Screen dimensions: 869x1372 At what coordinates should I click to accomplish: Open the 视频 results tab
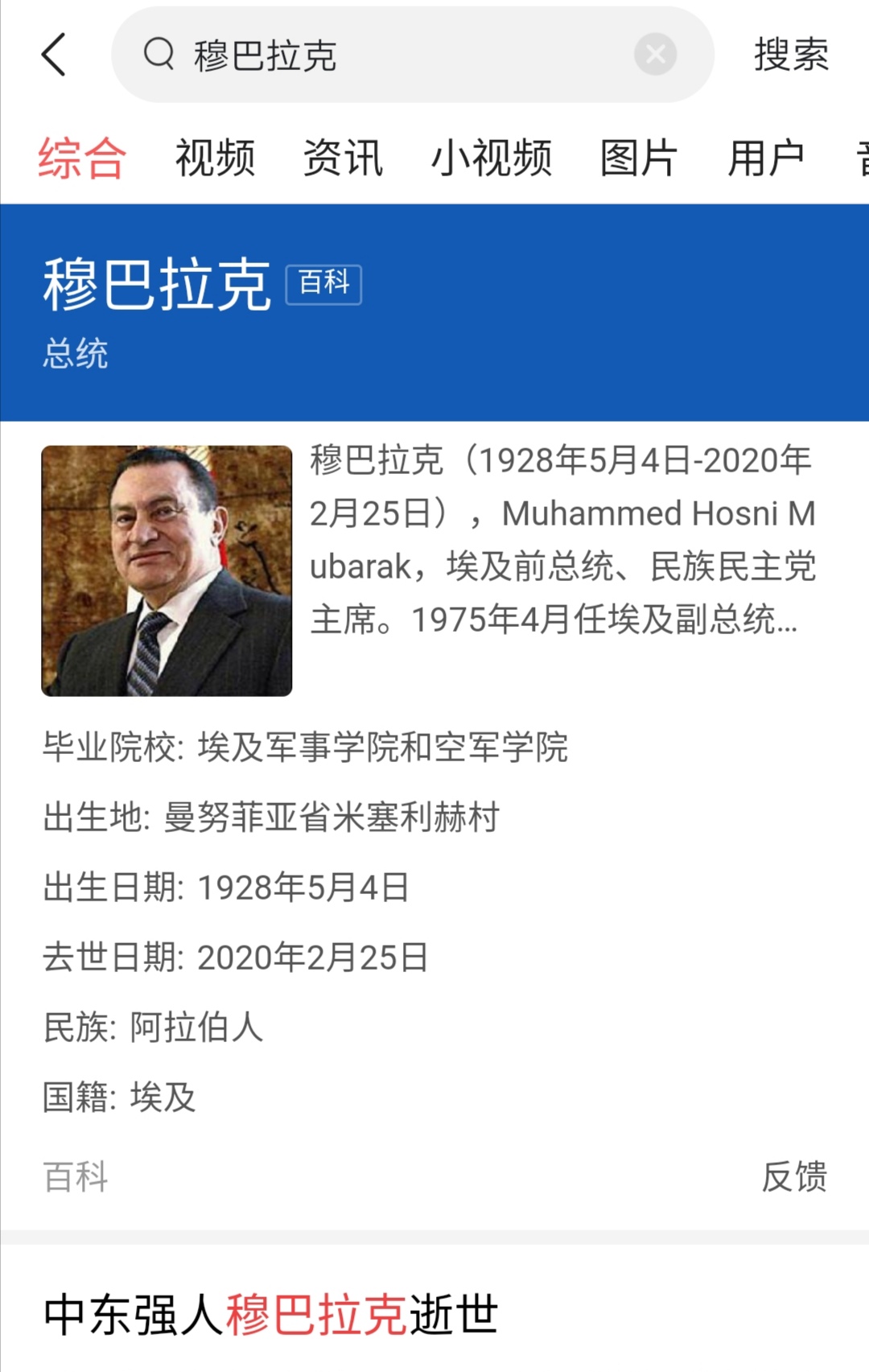pos(215,158)
